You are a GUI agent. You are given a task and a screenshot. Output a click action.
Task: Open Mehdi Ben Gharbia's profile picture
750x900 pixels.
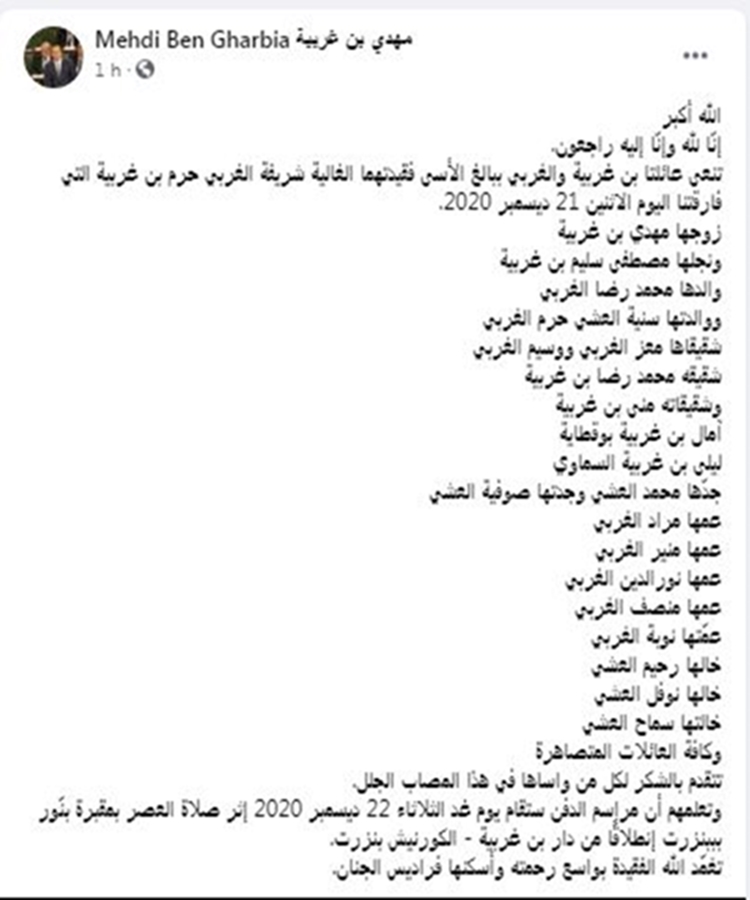[x=54, y=56]
